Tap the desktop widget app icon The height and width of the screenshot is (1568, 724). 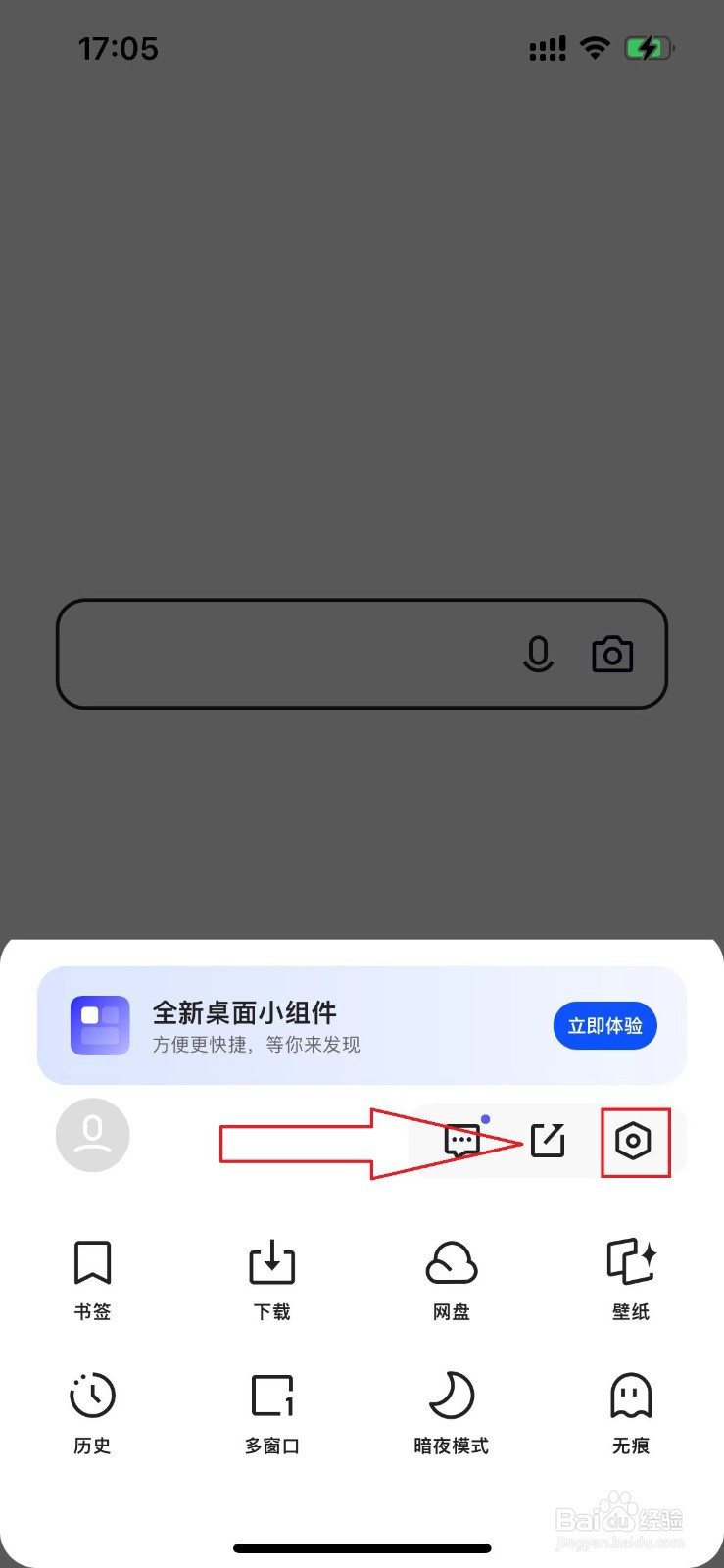point(99,1024)
